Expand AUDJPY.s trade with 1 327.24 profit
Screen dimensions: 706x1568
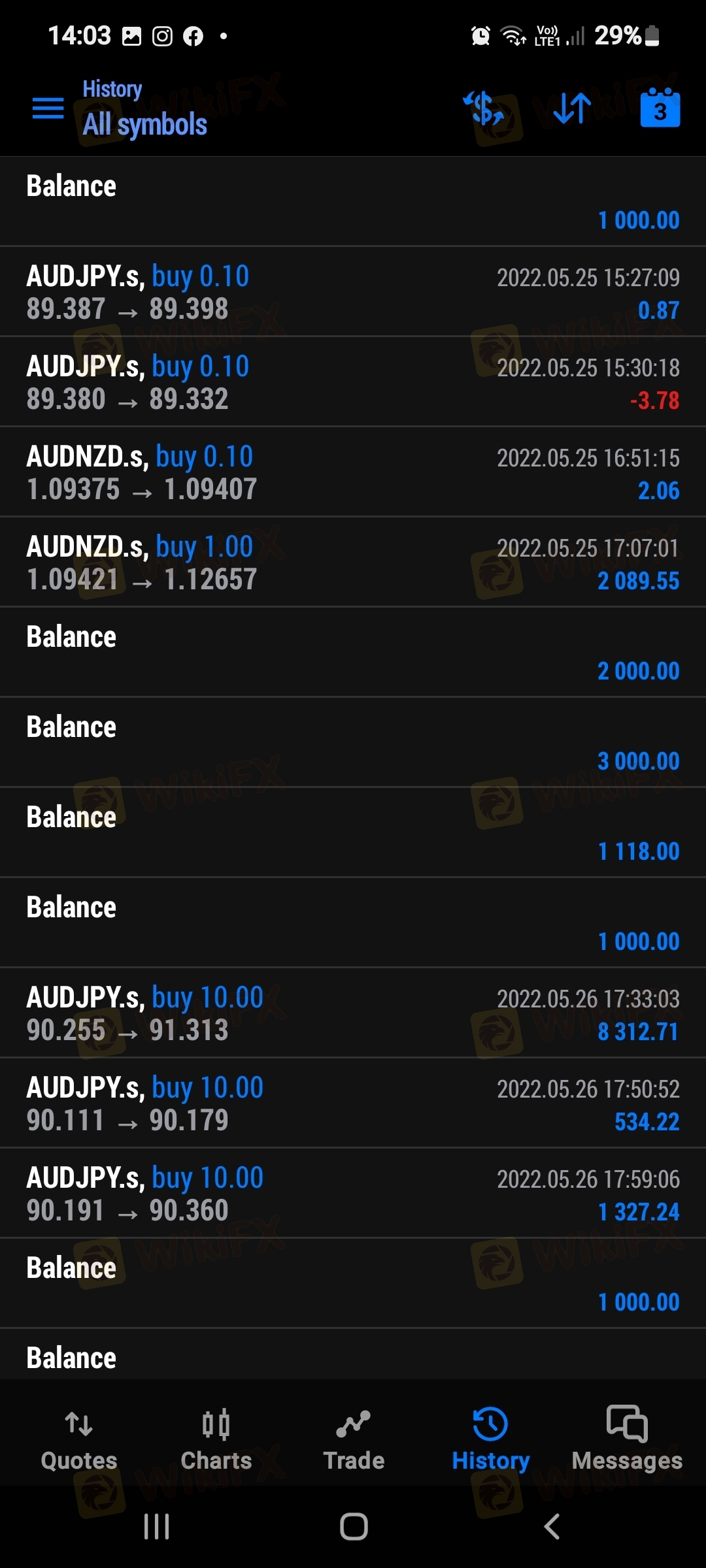point(353,1194)
